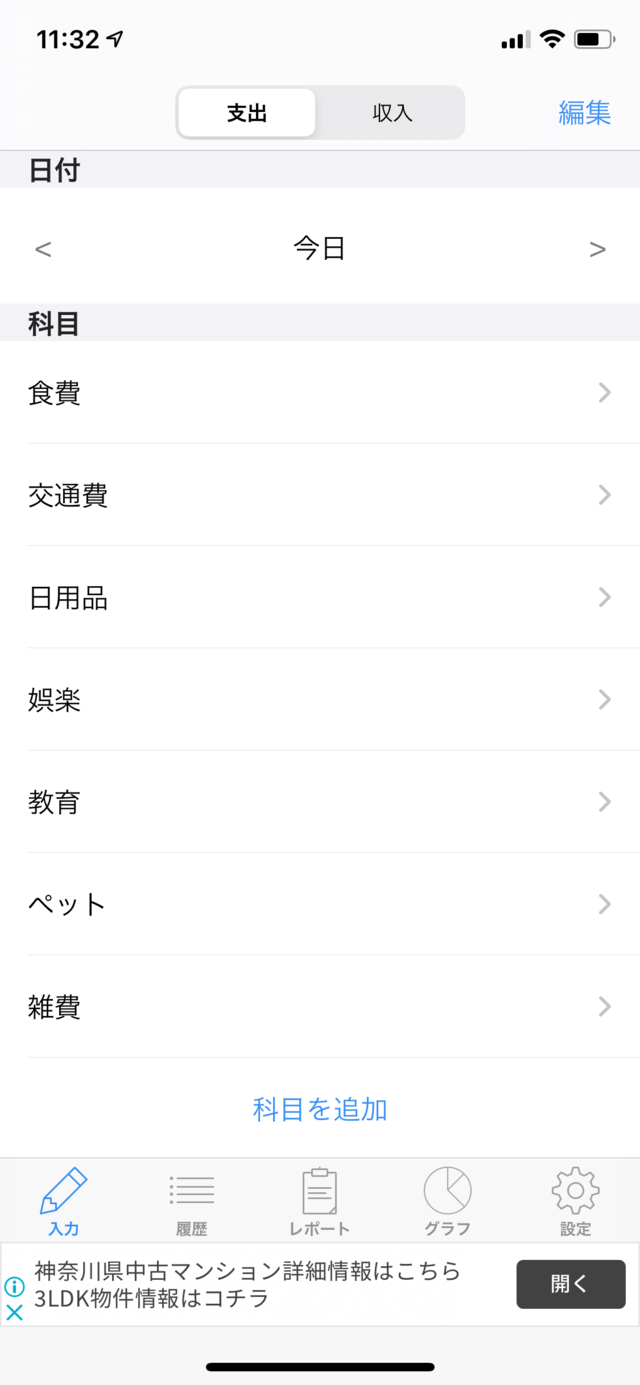
Task: Close the ad banner
Action: (14, 1313)
